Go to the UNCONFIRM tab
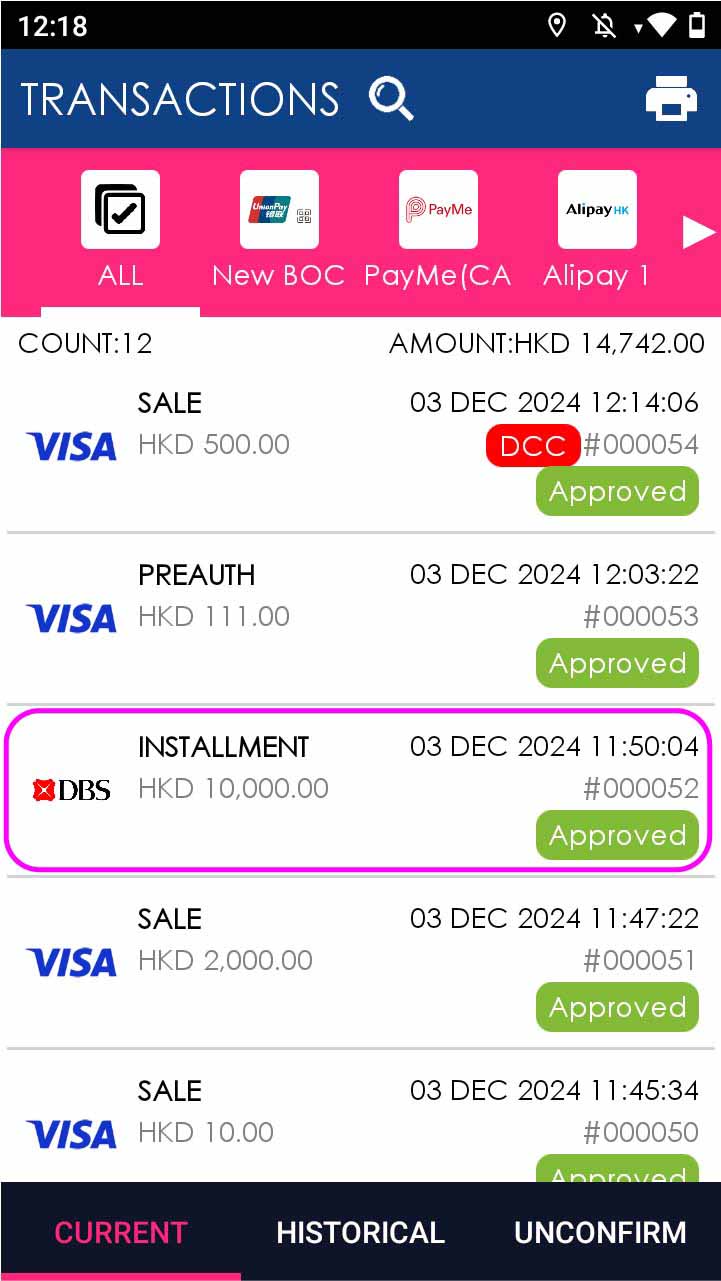Image resolution: width=721 pixels, height=1281 pixels. point(600,1232)
